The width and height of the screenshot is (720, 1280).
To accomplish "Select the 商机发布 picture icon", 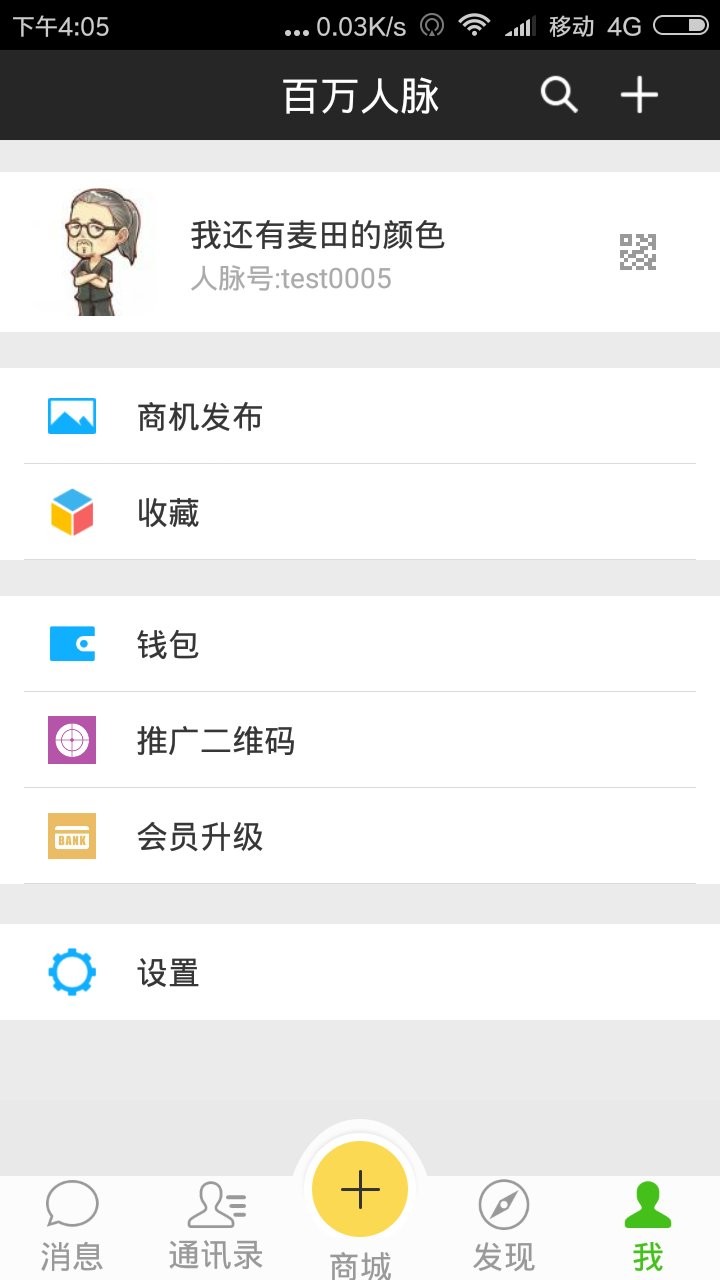I will tap(71, 417).
